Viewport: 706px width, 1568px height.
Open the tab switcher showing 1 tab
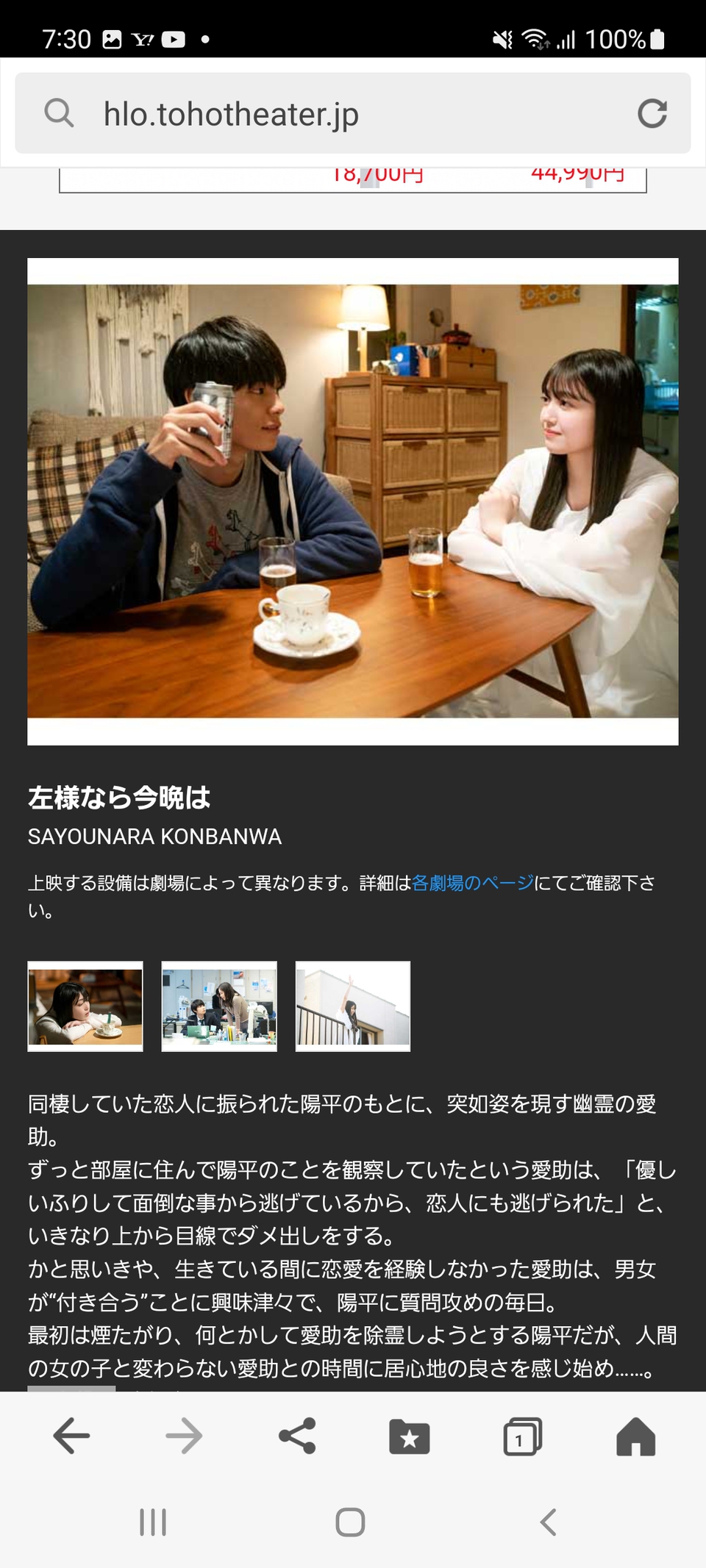(x=522, y=1436)
